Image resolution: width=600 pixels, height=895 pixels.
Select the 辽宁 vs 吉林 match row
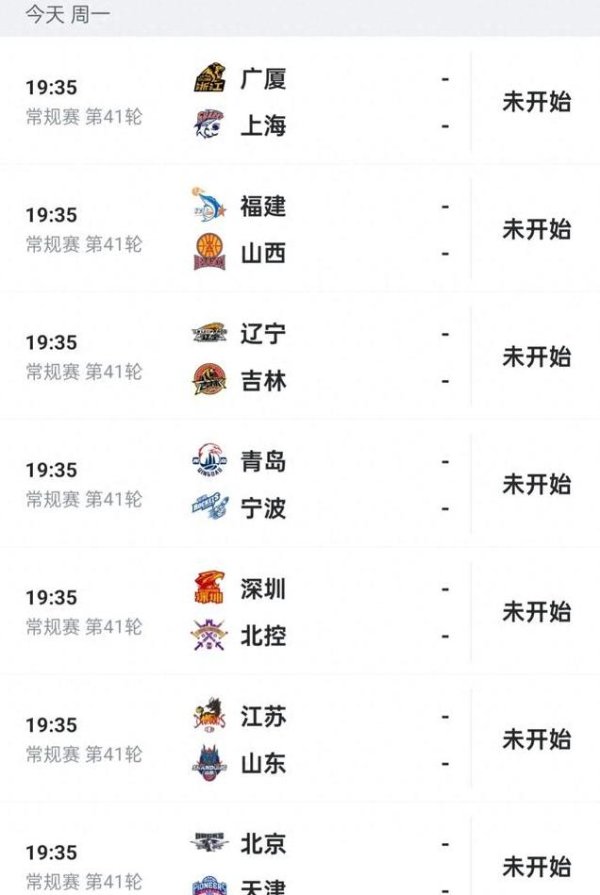pos(300,357)
